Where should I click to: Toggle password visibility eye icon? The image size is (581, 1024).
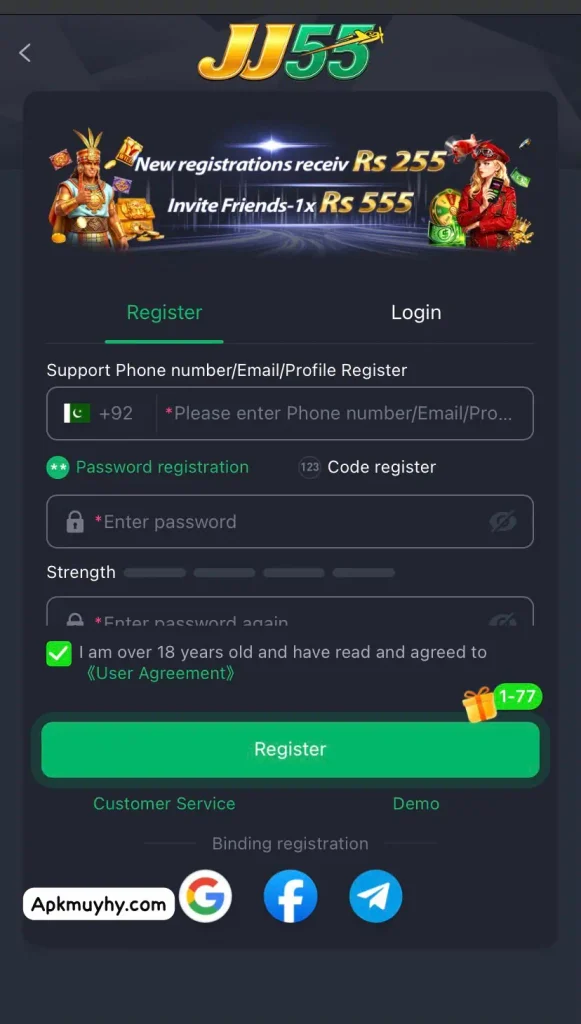click(503, 521)
